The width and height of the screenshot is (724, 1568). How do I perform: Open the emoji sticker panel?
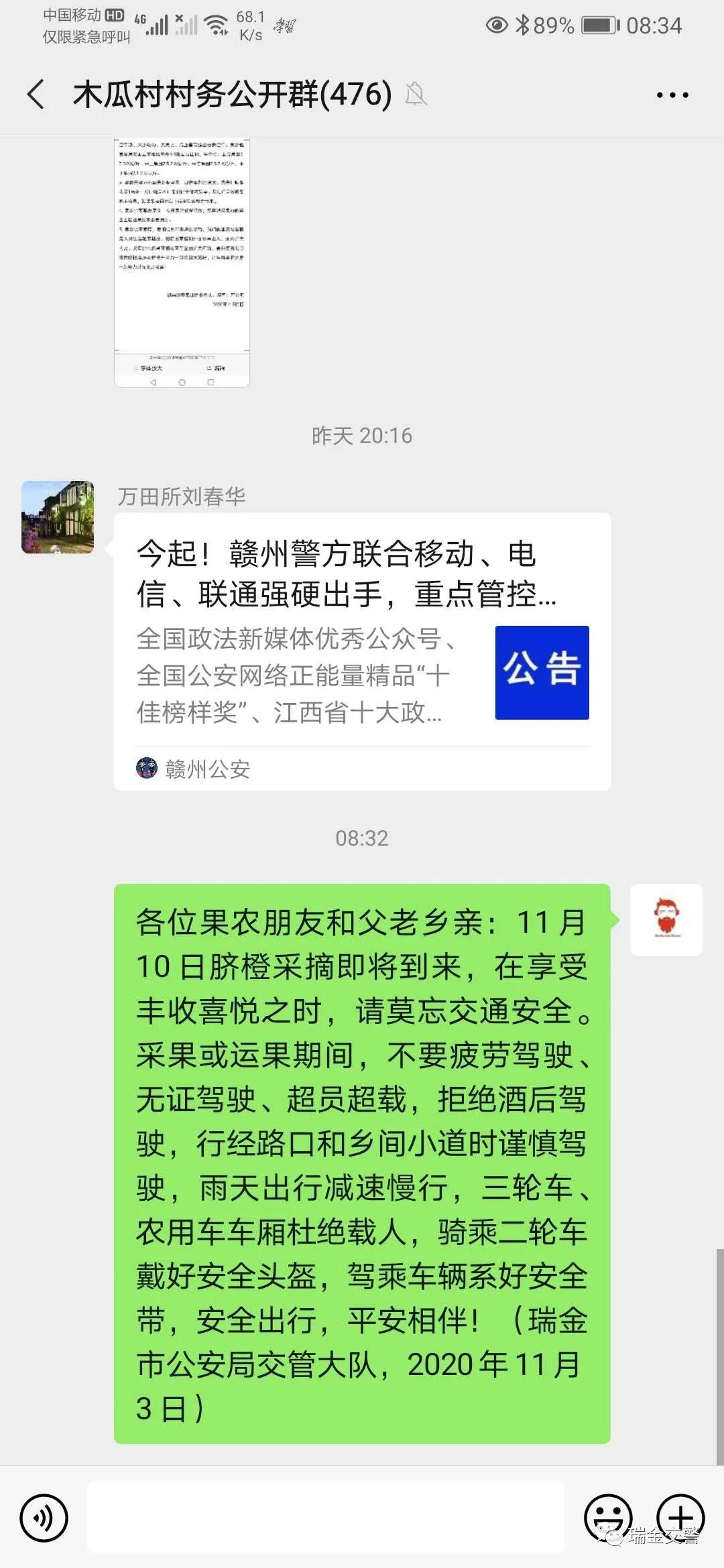pos(608,1518)
